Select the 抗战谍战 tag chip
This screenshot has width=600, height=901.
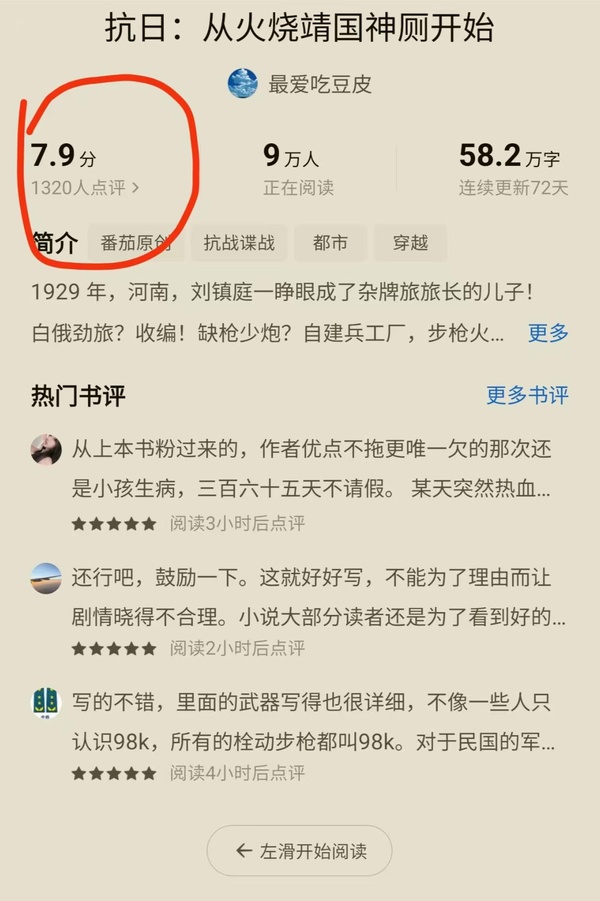point(238,243)
